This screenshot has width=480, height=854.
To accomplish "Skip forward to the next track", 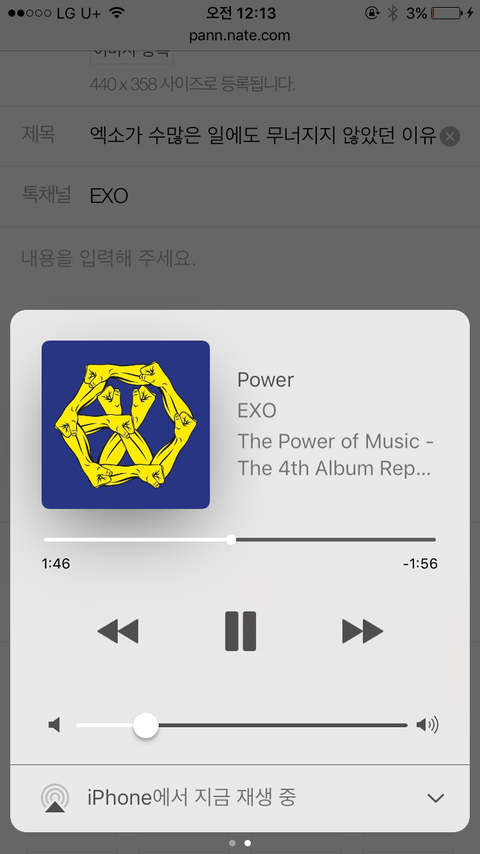I will tap(363, 632).
